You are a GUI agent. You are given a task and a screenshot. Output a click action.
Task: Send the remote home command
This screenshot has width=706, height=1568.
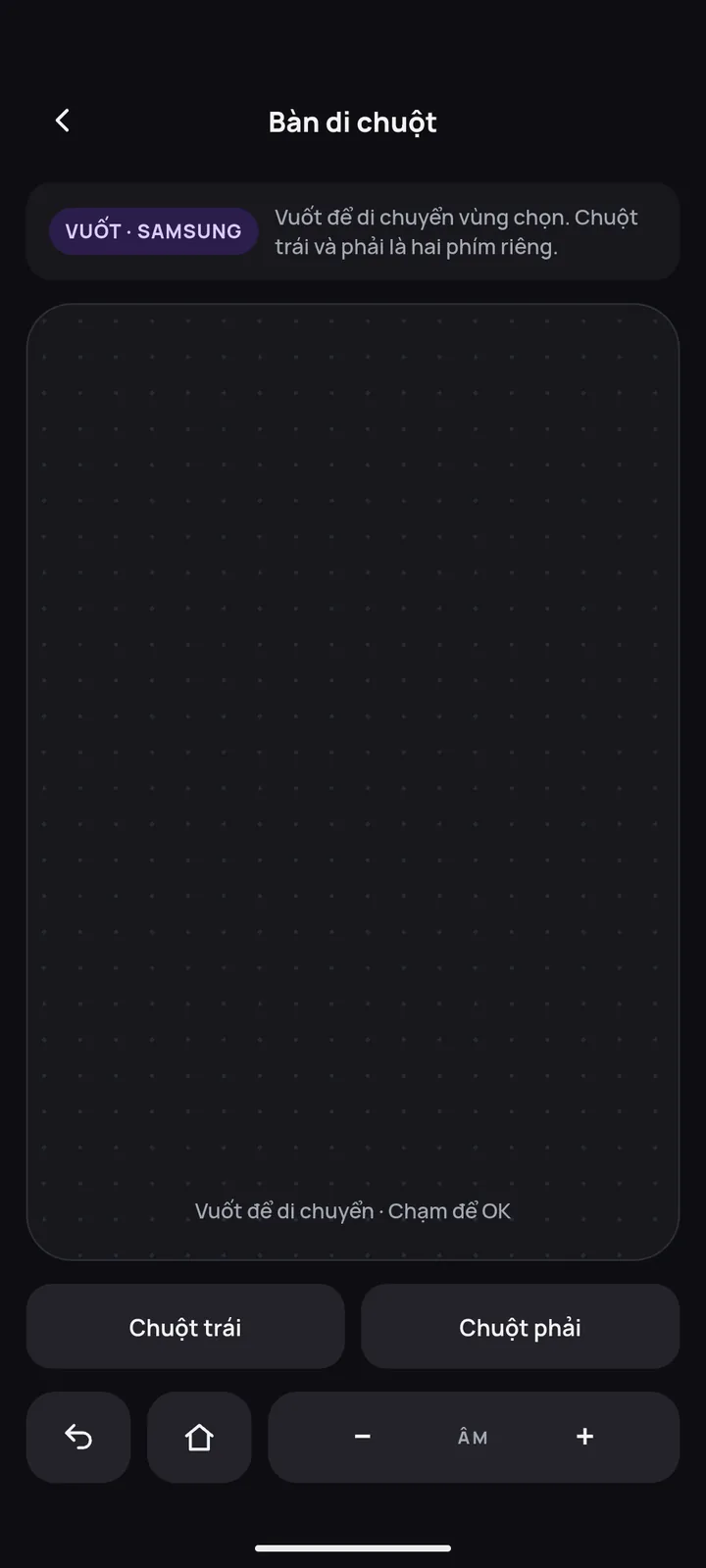[199, 1437]
